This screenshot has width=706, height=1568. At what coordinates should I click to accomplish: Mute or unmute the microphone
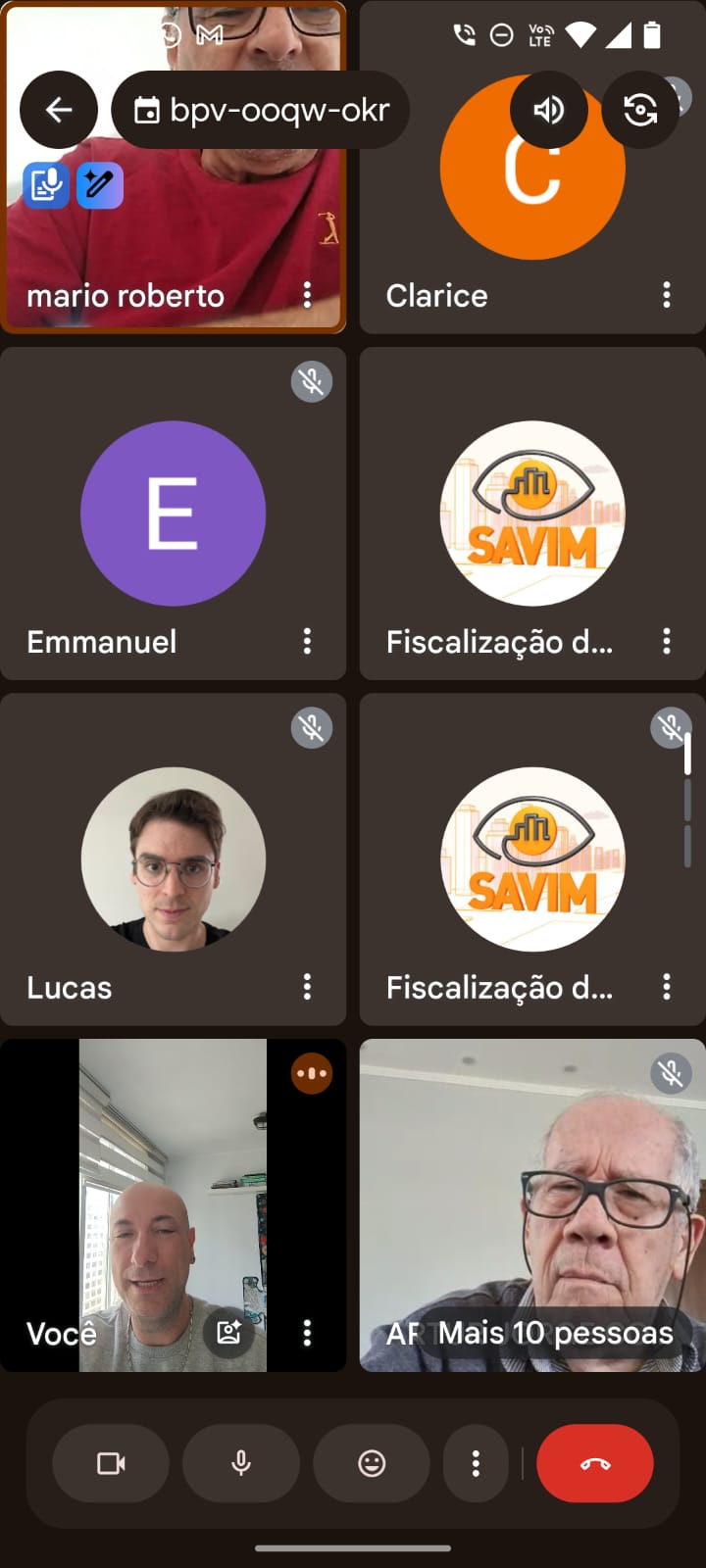coord(241,1463)
